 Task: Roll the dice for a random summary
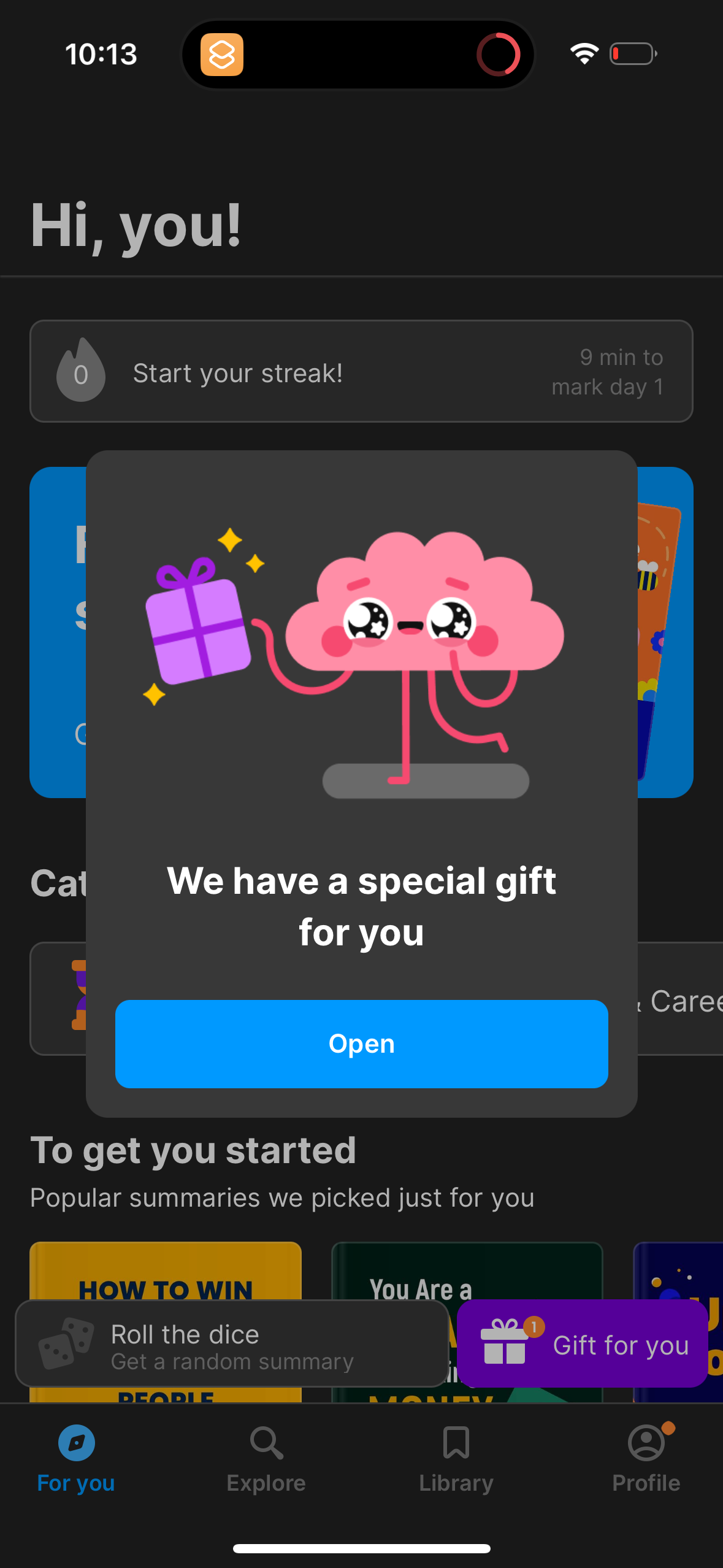232,1345
